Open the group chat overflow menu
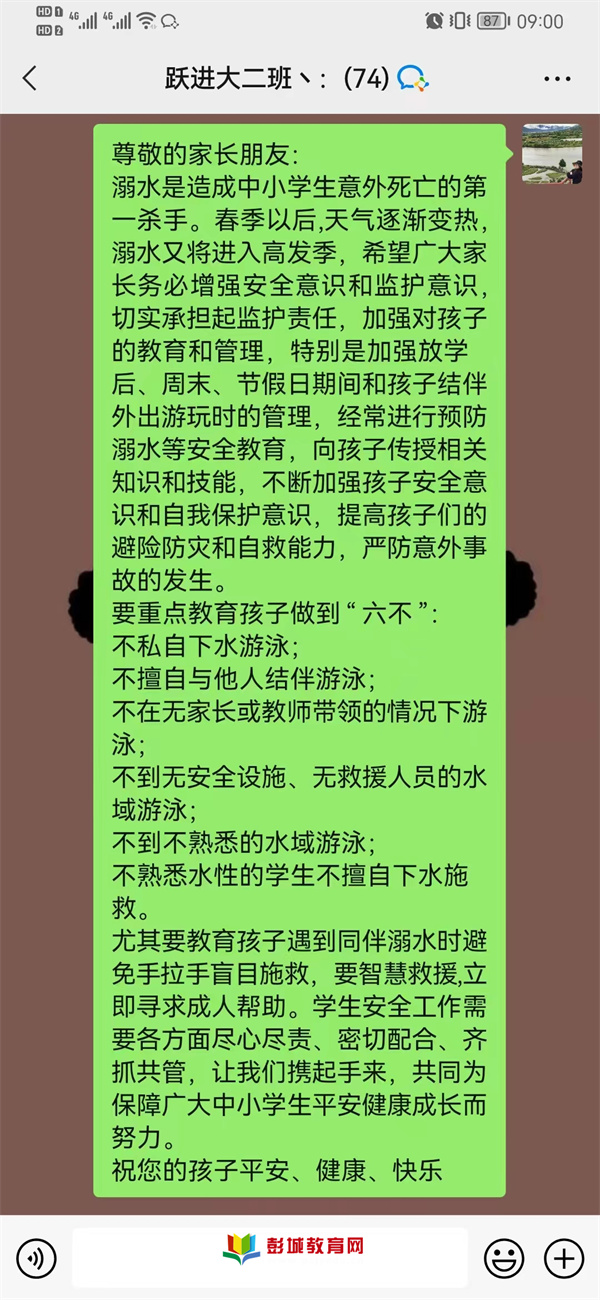600x1300 pixels. point(557,79)
